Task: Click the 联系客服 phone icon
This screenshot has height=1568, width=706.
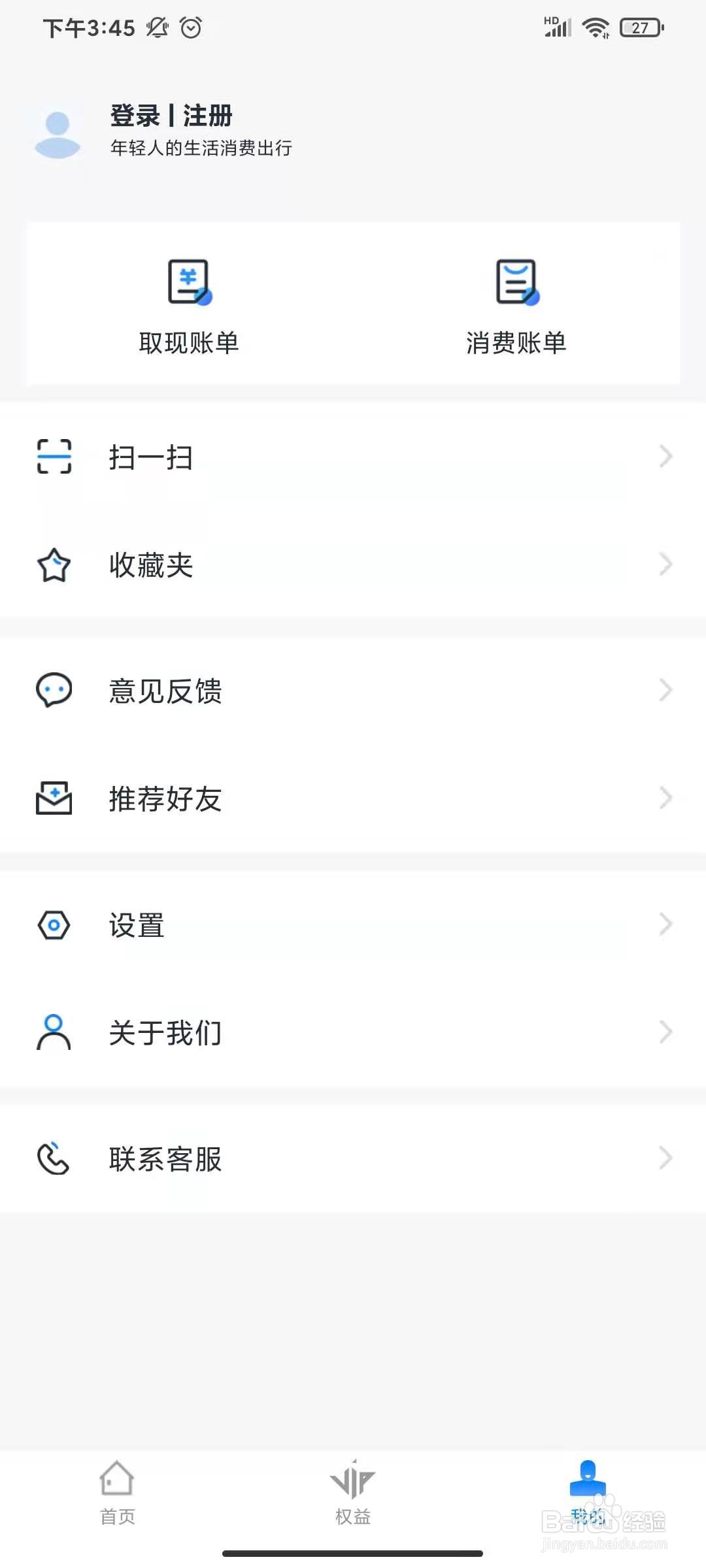Action: click(x=55, y=1156)
